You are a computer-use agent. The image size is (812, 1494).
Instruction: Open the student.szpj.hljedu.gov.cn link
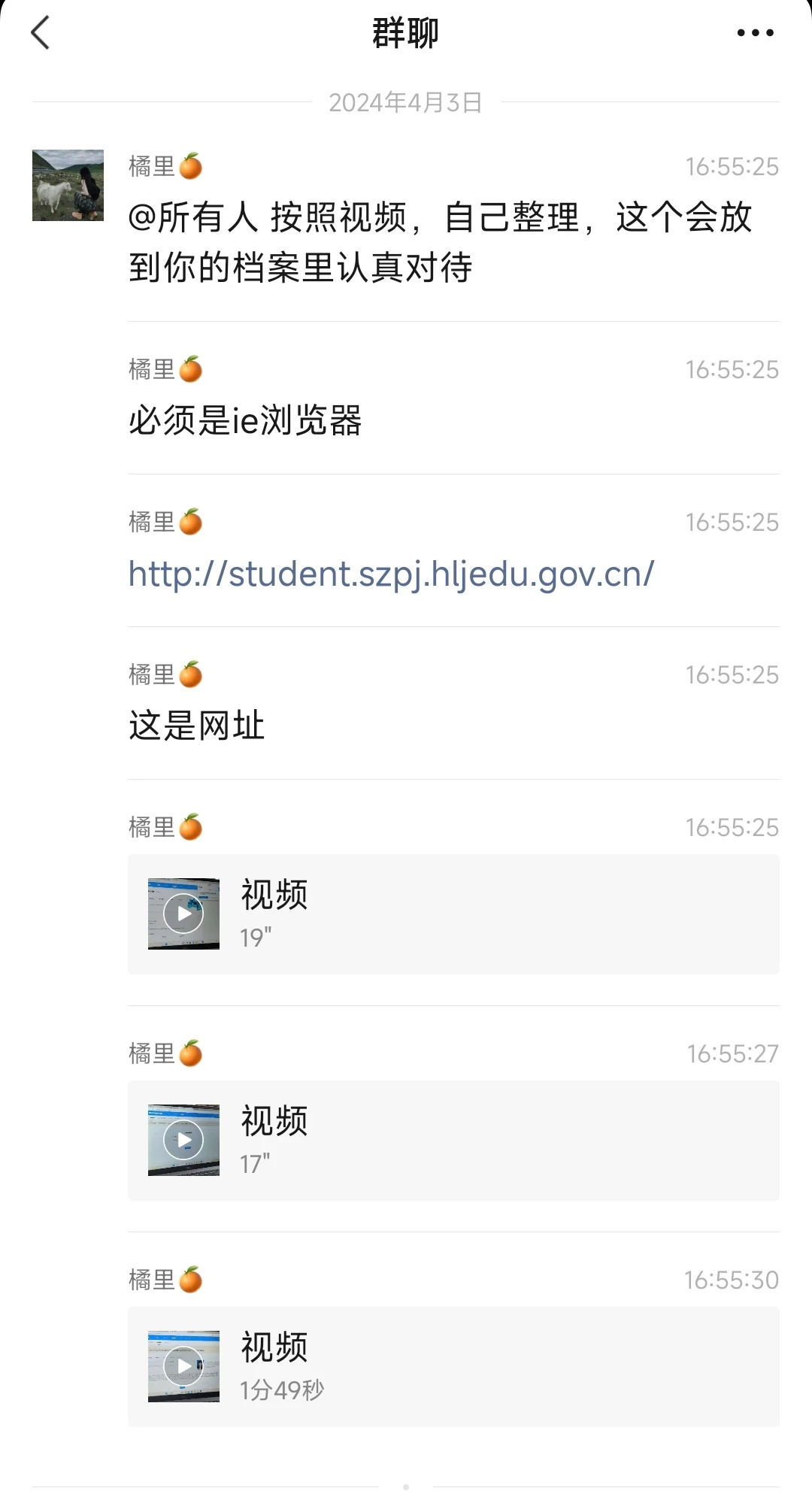pyautogui.click(x=391, y=574)
